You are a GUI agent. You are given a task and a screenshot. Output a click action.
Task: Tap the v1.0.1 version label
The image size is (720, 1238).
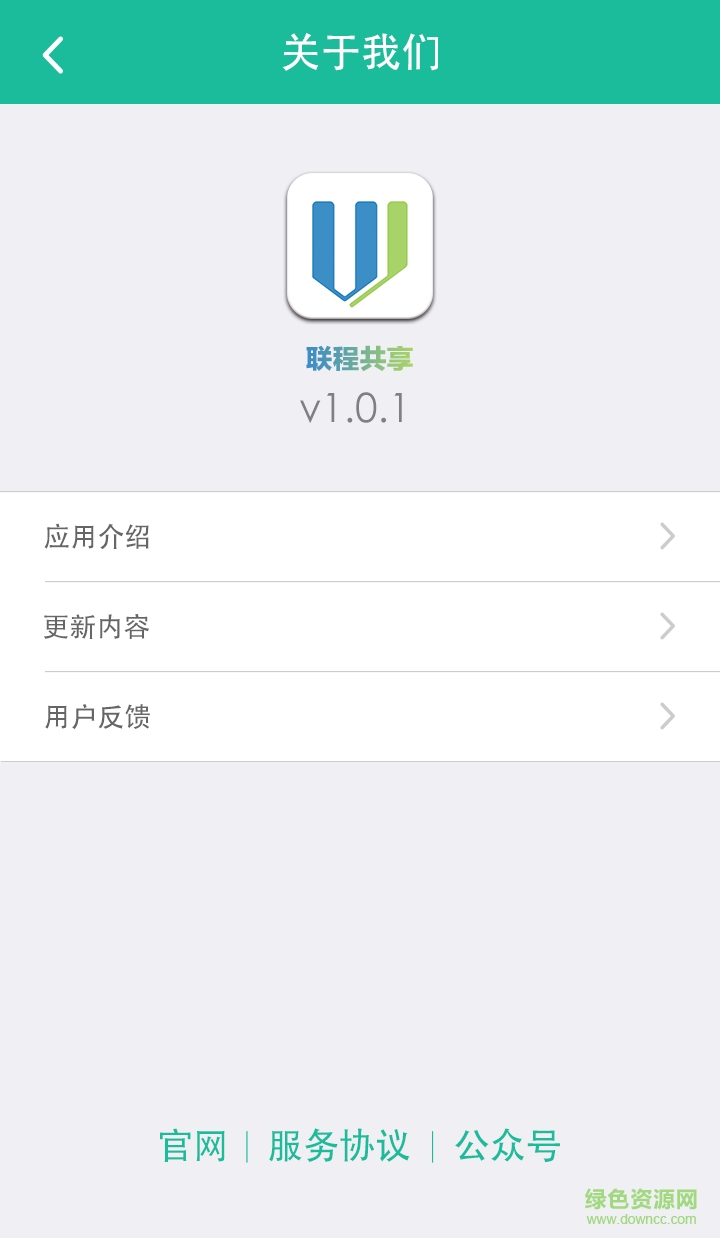359,408
